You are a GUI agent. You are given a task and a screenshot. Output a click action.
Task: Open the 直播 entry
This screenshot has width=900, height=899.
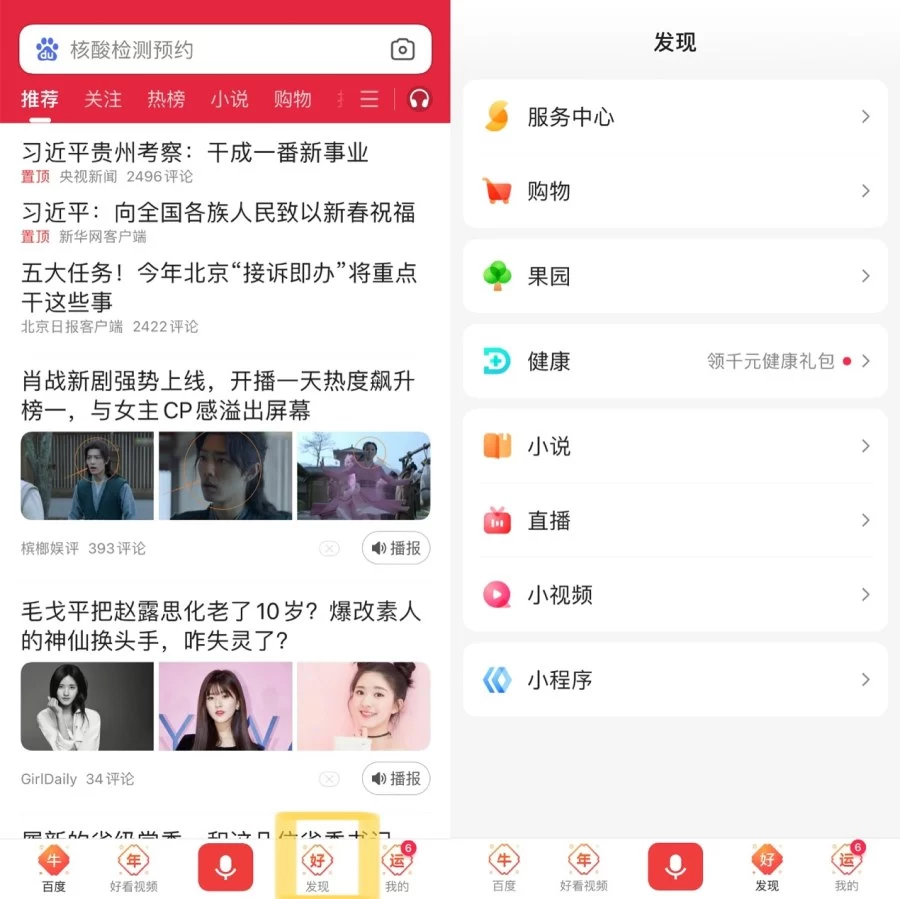(675, 520)
